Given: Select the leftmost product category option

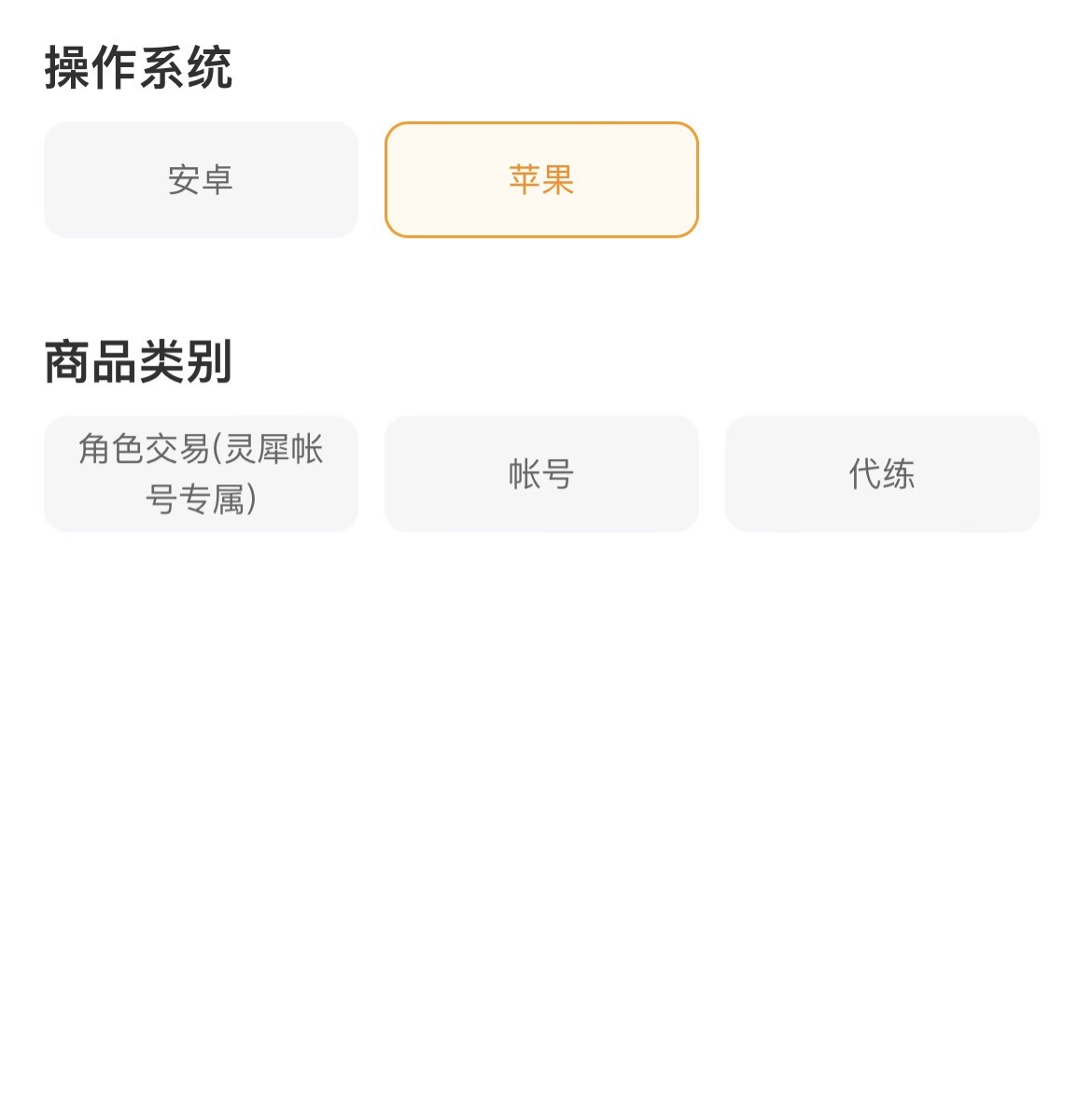Looking at the screenshot, I should point(202,474).
